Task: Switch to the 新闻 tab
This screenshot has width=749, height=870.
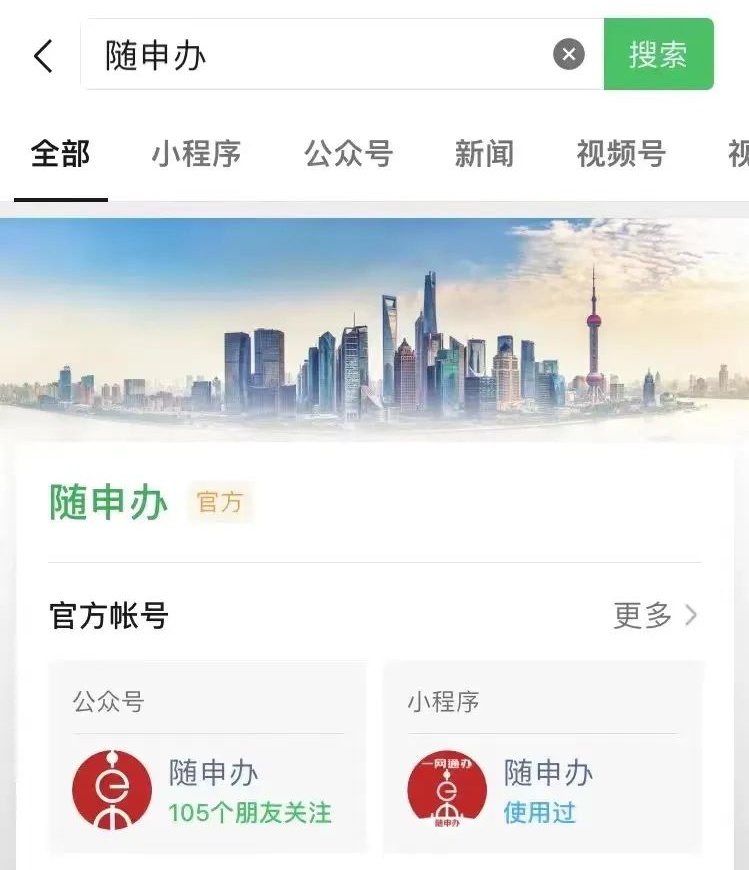Action: click(x=484, y=154)
